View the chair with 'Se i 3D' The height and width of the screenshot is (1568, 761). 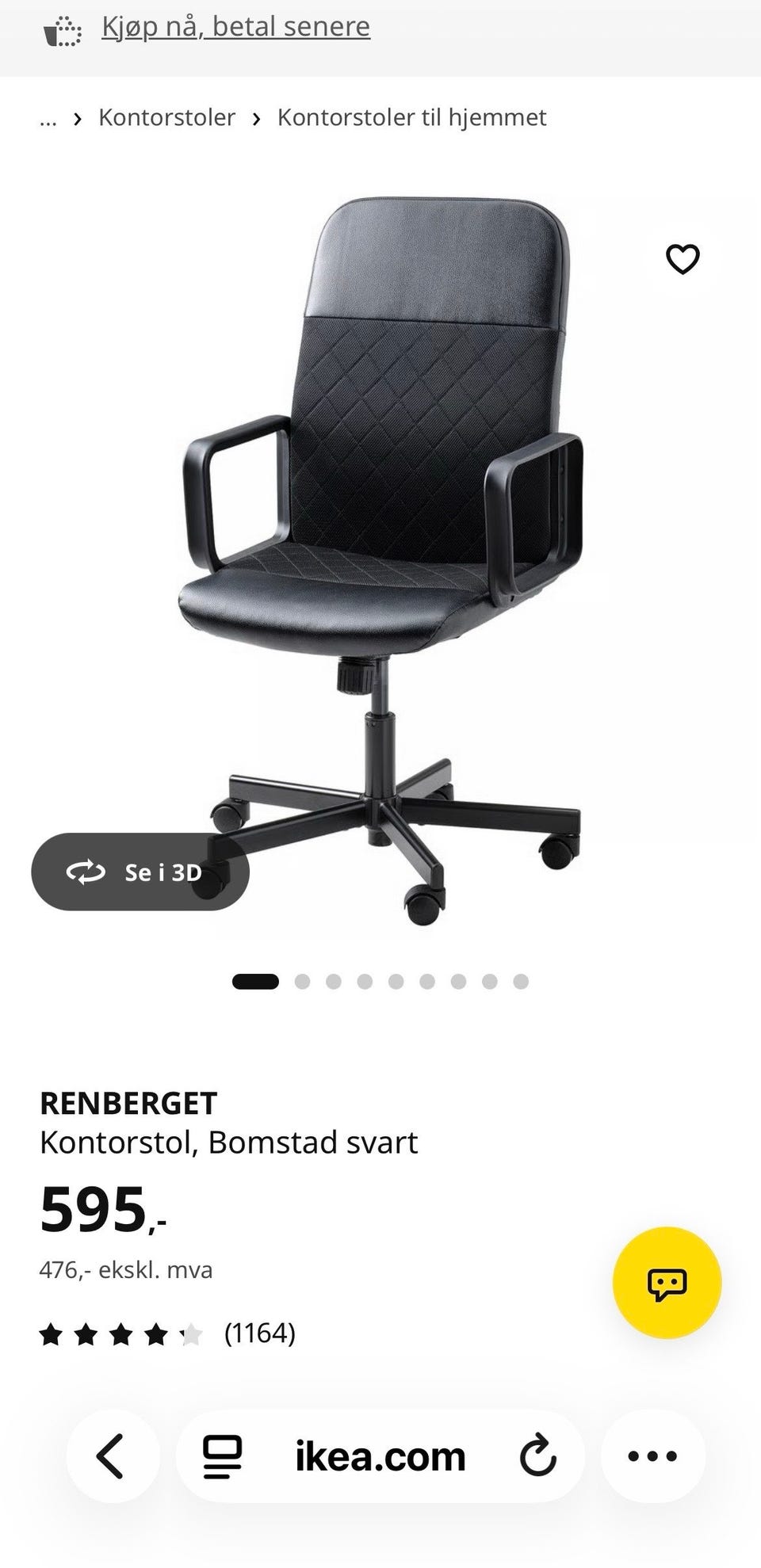pyautogui.click(x=140, y=872)
